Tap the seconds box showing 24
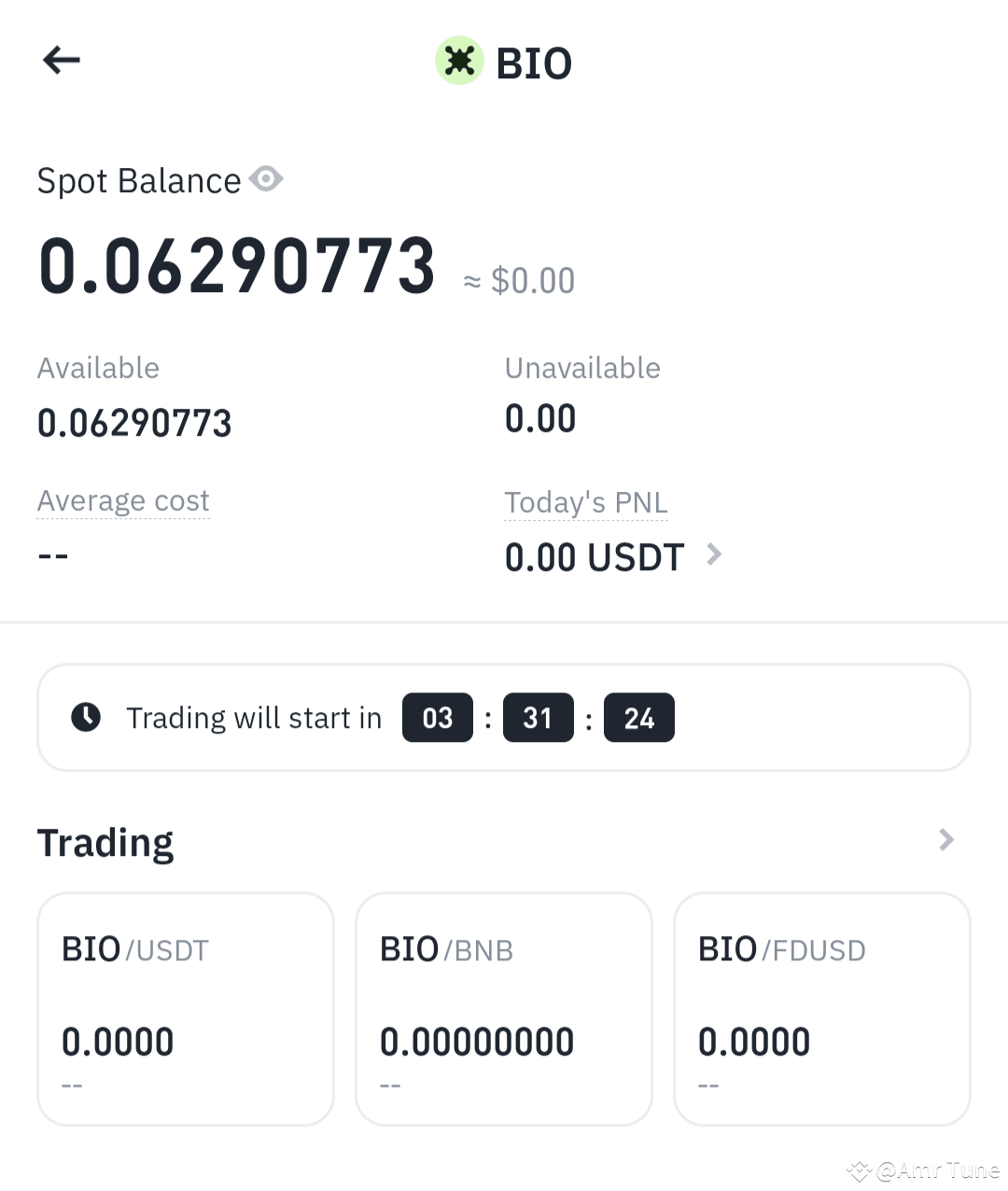This screenshot has width=1008, height=1191. 639,717
